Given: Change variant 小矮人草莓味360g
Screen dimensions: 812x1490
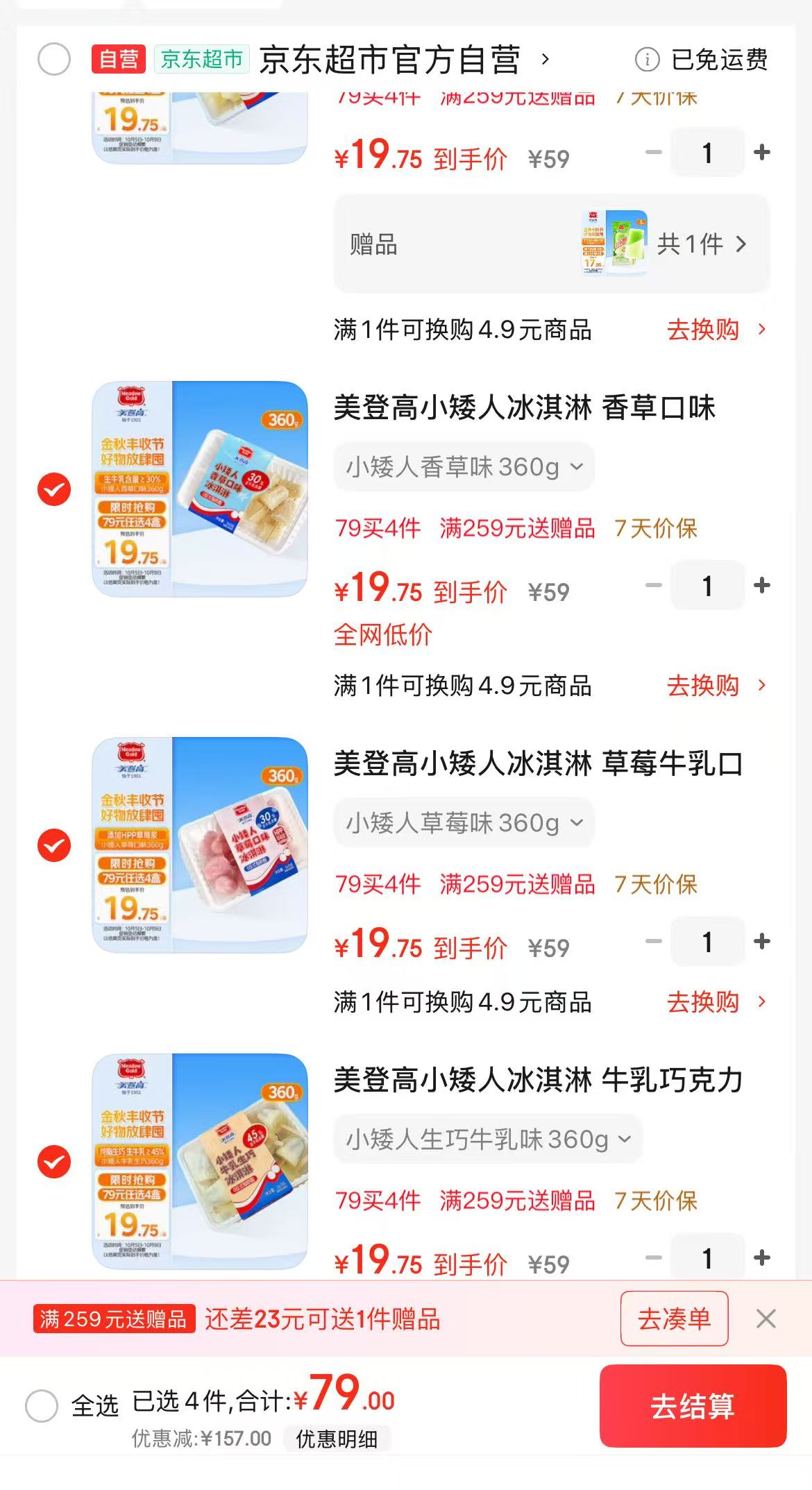Looking at the screenshot, I should (x=464, y=823).
